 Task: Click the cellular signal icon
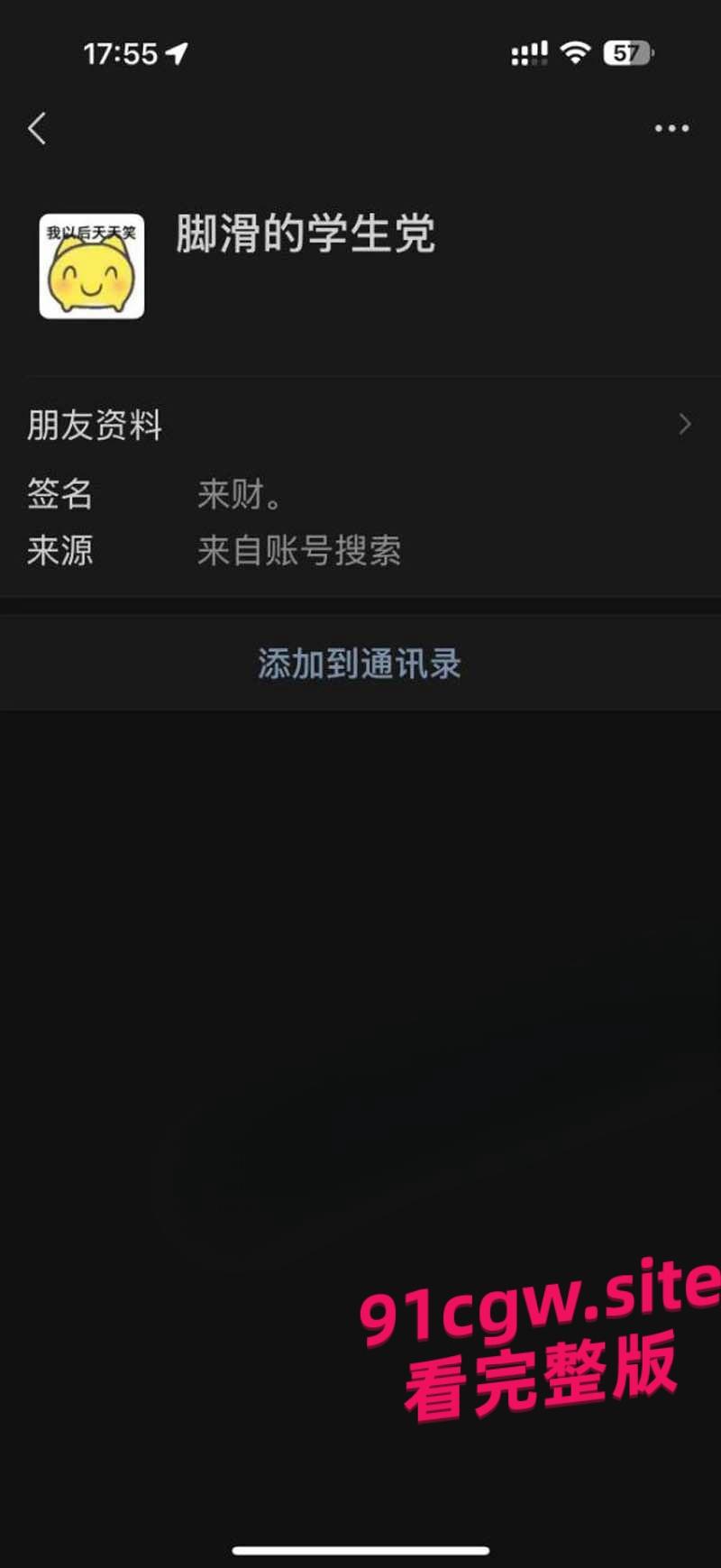(x=528, y=53)
